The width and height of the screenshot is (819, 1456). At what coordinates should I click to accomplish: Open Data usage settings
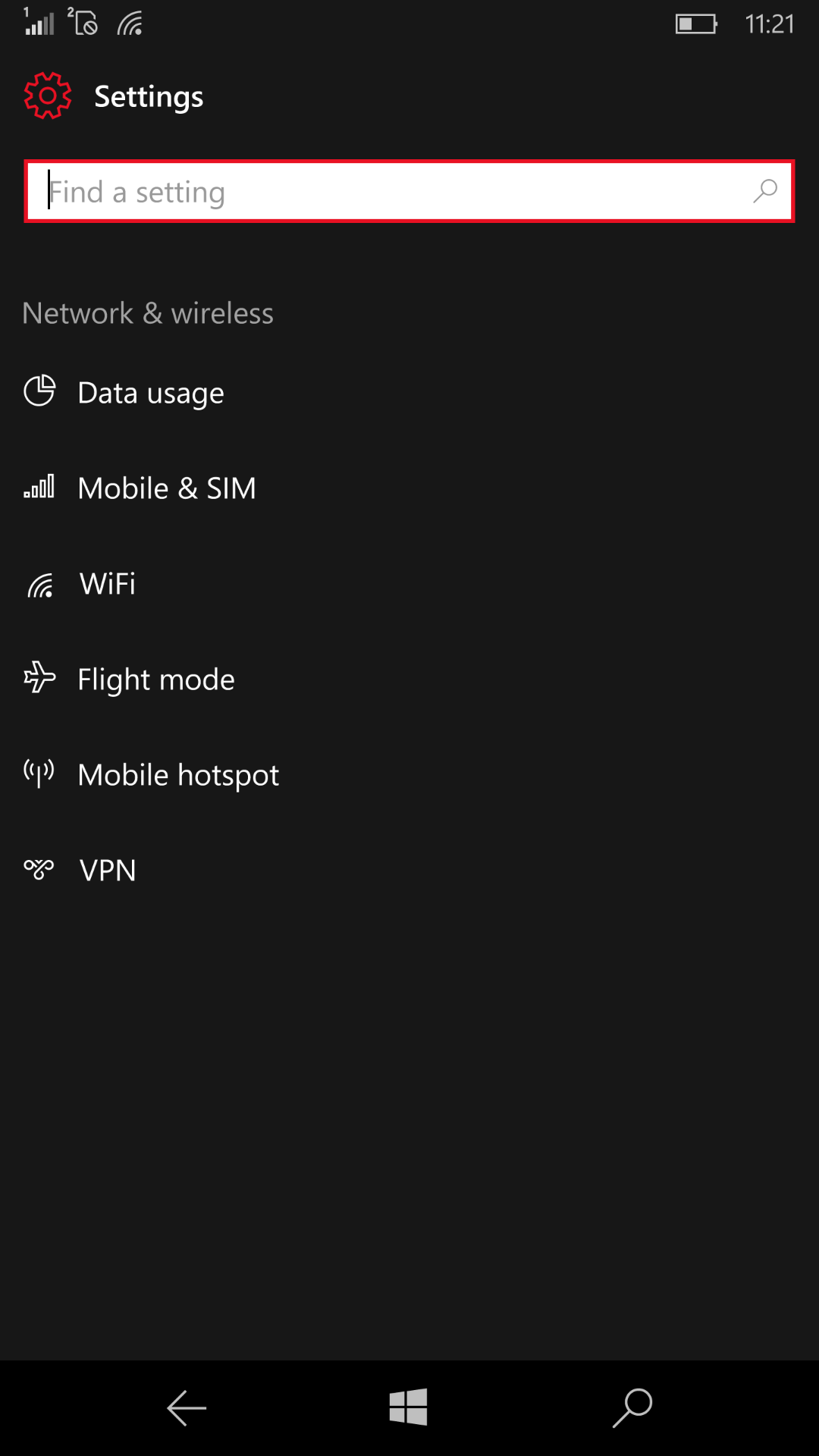(409, 393)
